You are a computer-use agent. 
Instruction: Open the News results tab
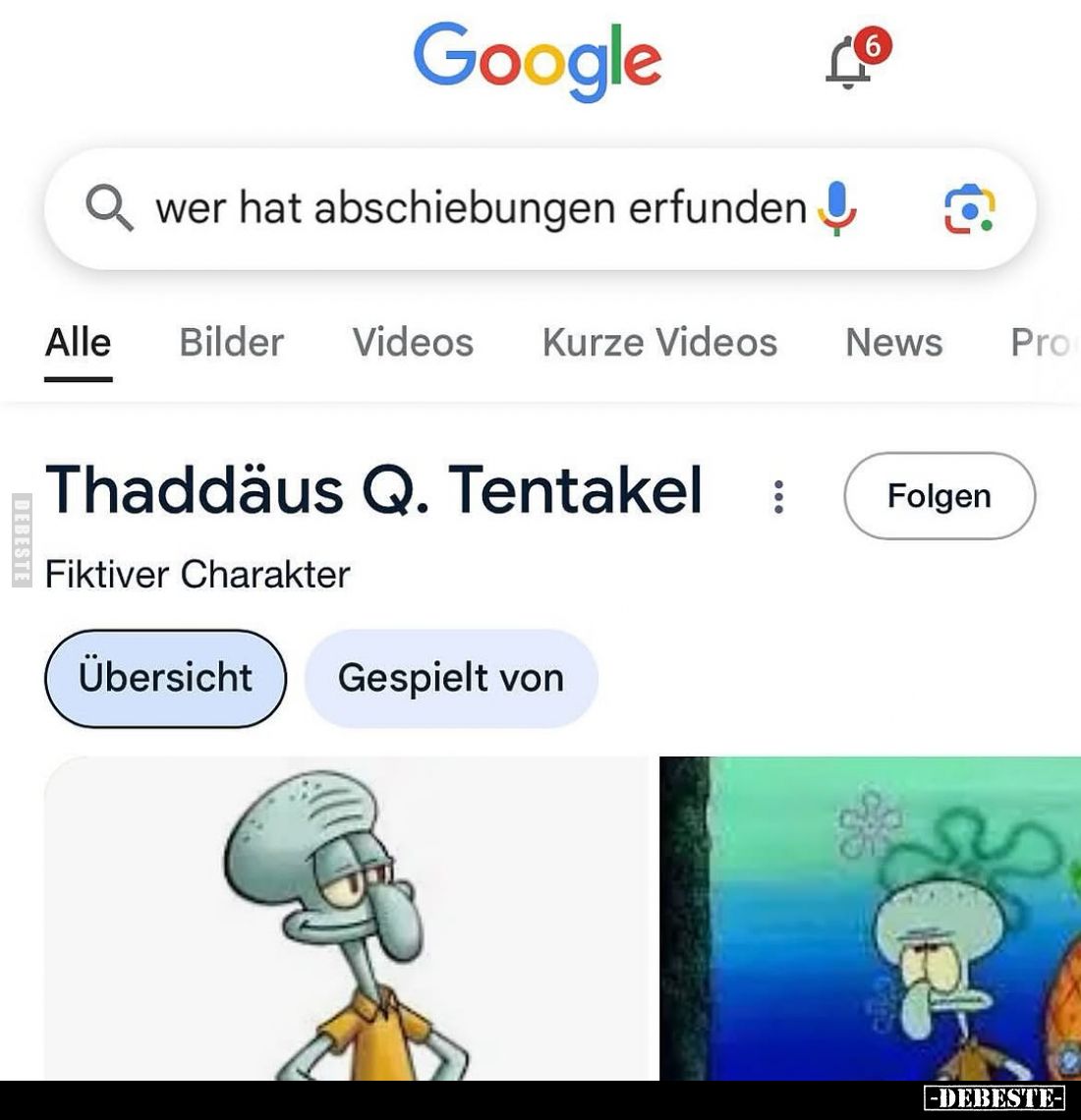[x=893, y=343]
